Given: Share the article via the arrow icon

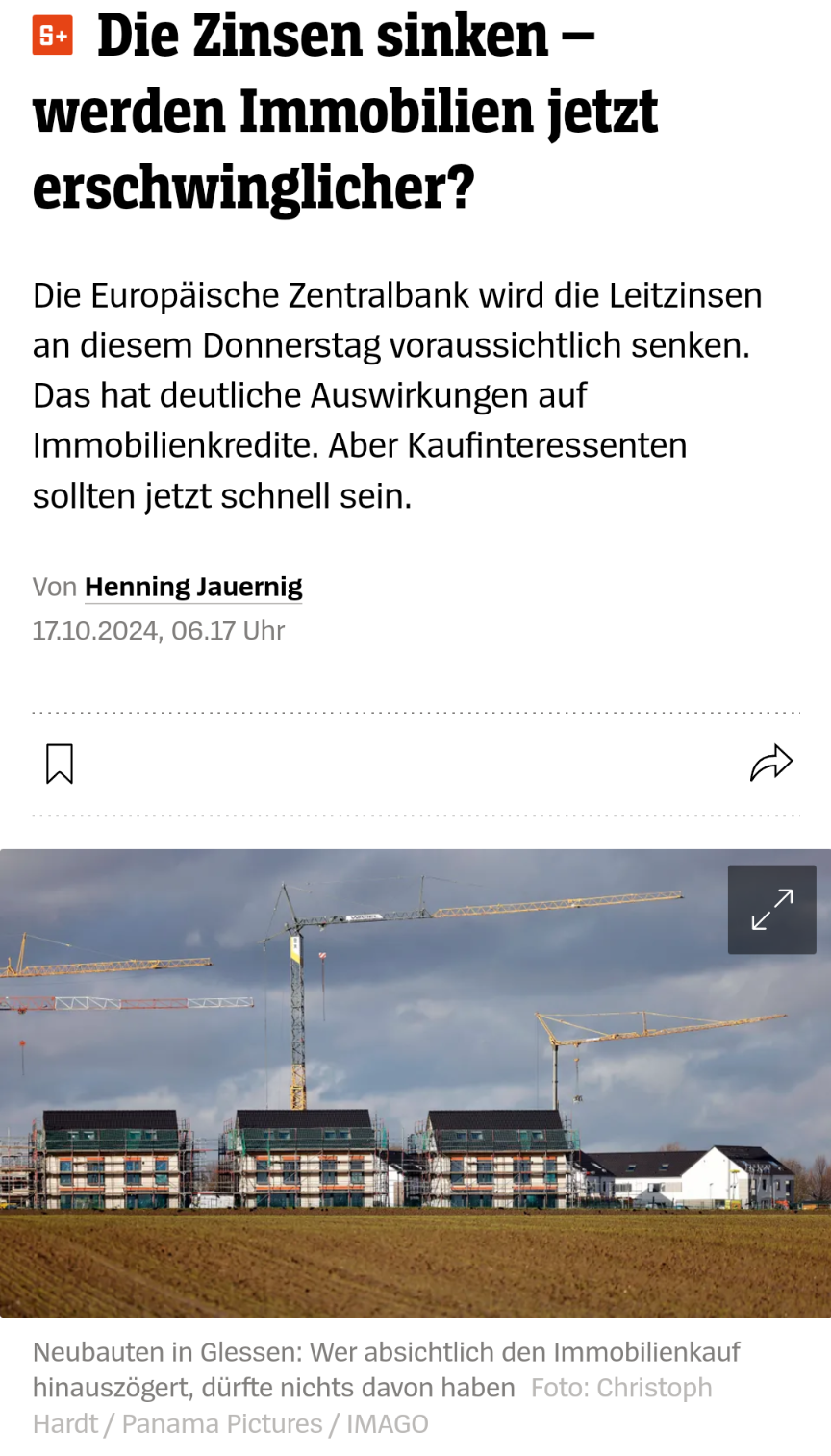Looking at the screenshot, I should click(770, 764).
